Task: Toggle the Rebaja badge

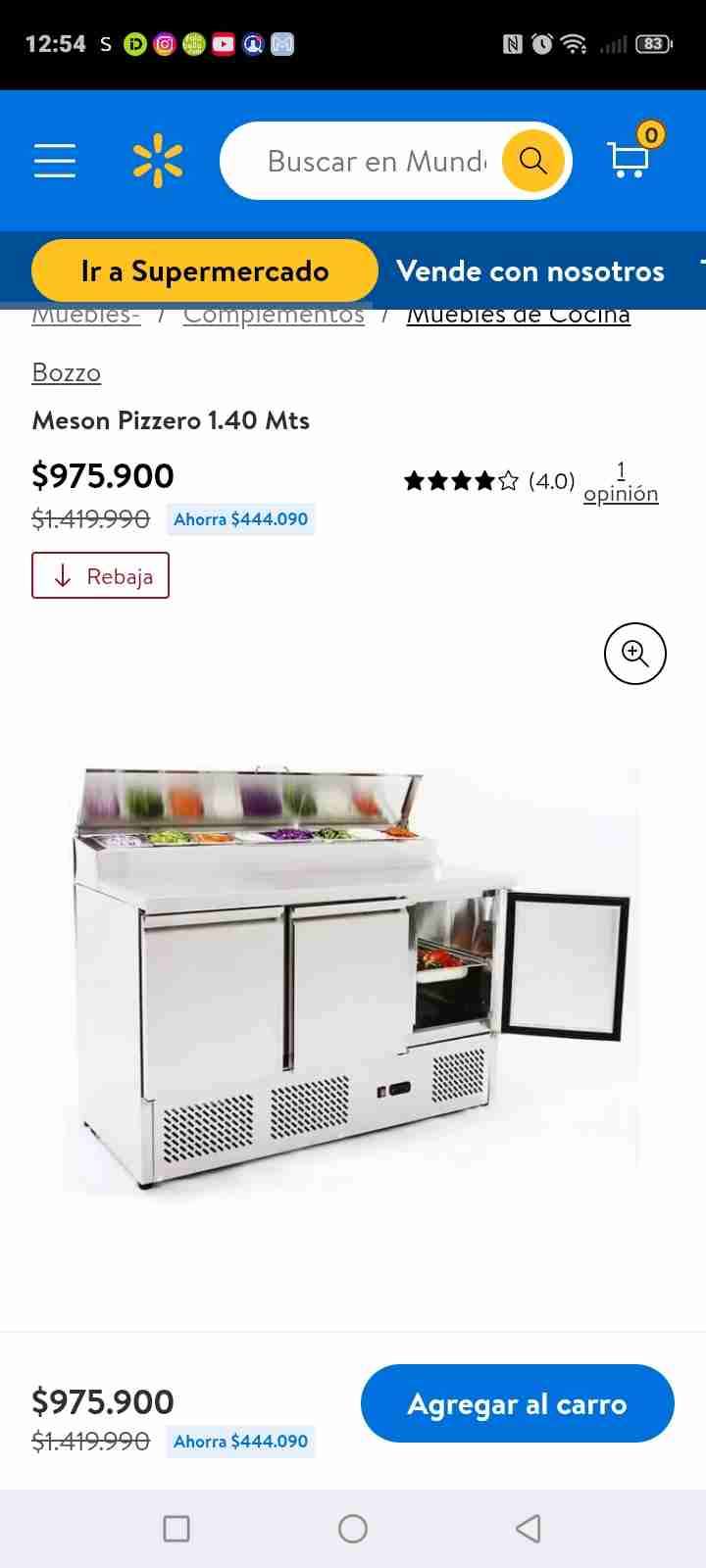Action: click(x=100, y=576)
